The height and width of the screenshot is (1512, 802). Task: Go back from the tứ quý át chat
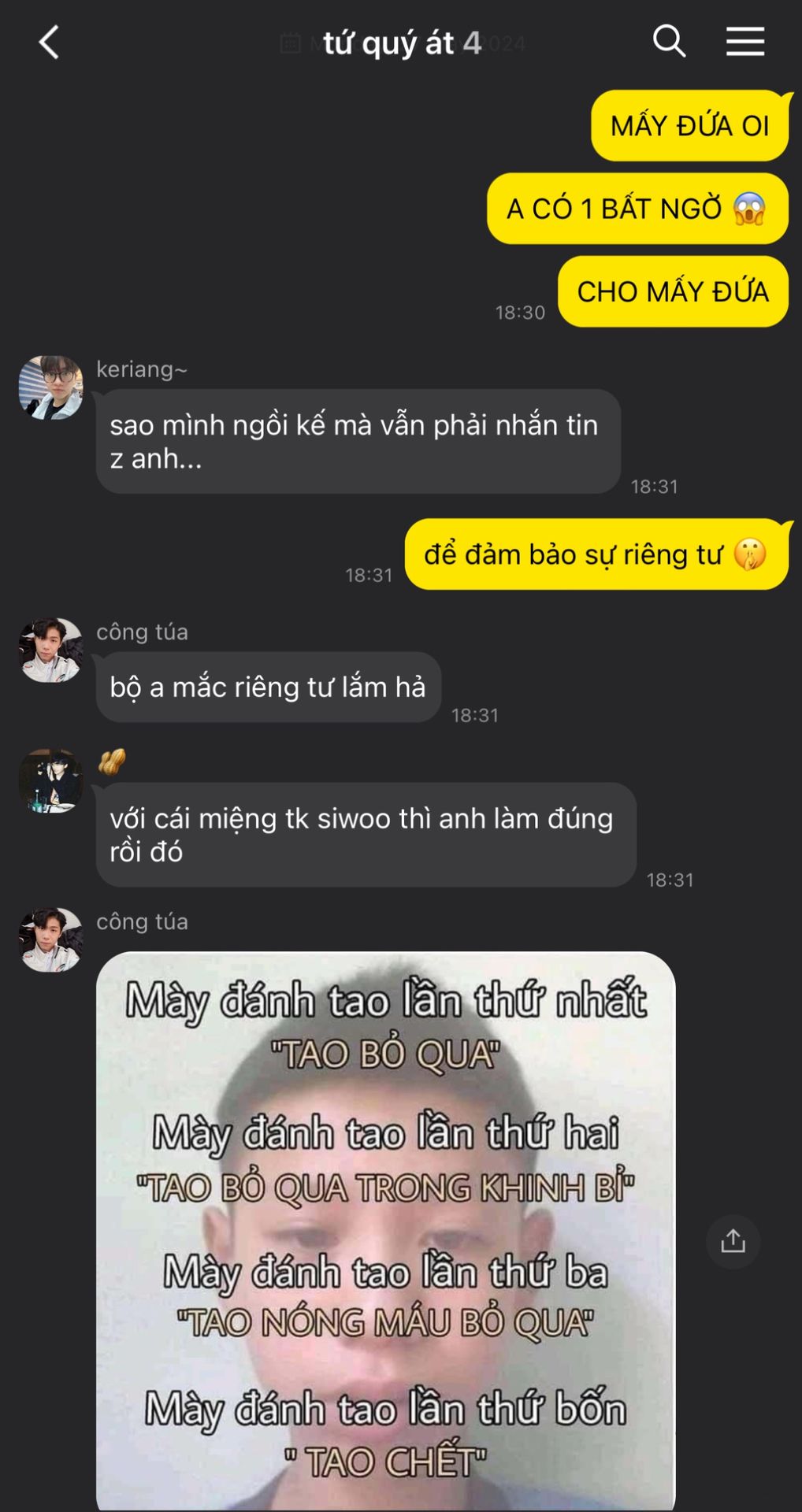point(49,43)
